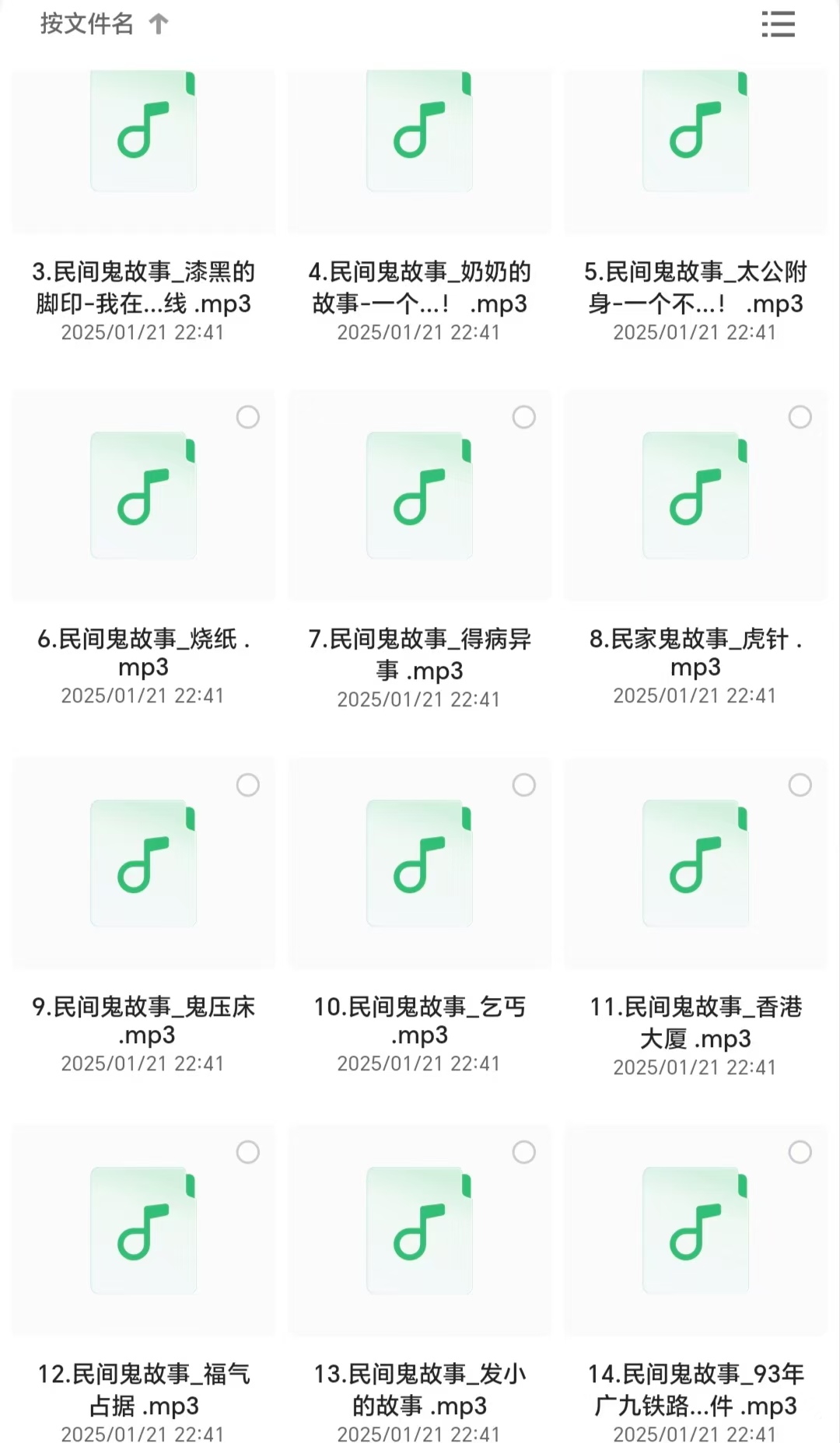Screen dimensions: 840x1443
Task: Mark 9.民间鬼故事_鬼压床 as selected
Action: click(x=248, y=786)
